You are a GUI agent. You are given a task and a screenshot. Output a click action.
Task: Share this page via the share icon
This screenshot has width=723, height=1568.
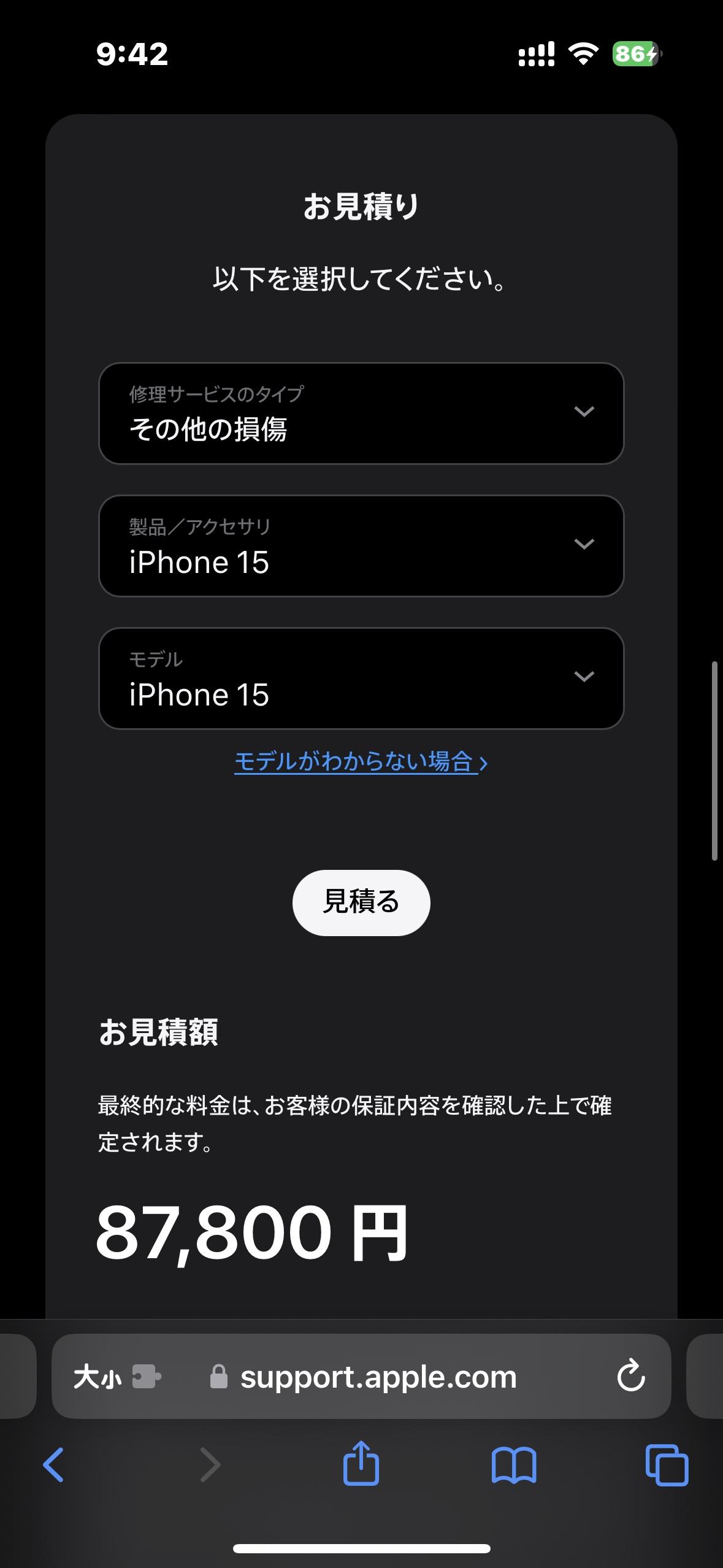coord(361,1464)
